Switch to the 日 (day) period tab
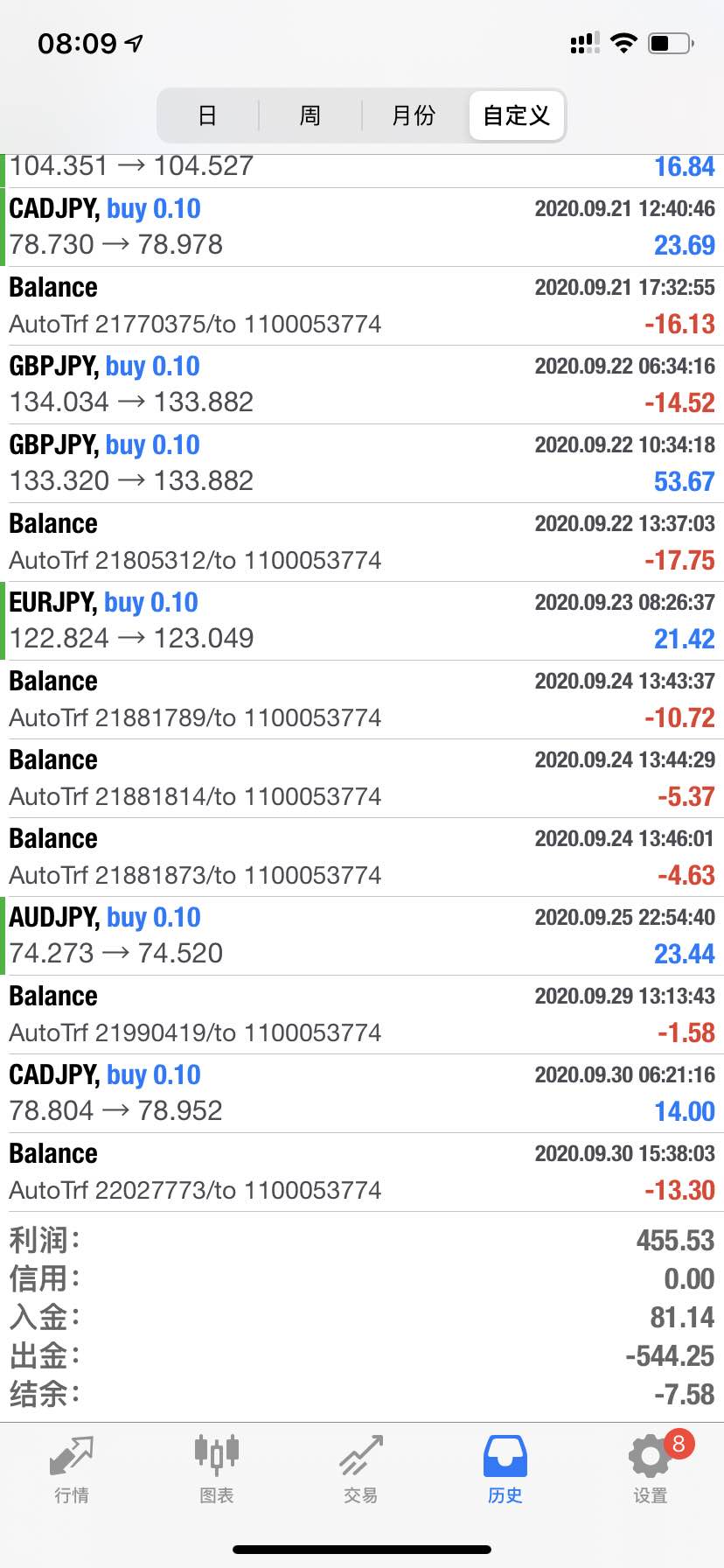Screen dimensions: 724x1568 click(x=208, y=115)
